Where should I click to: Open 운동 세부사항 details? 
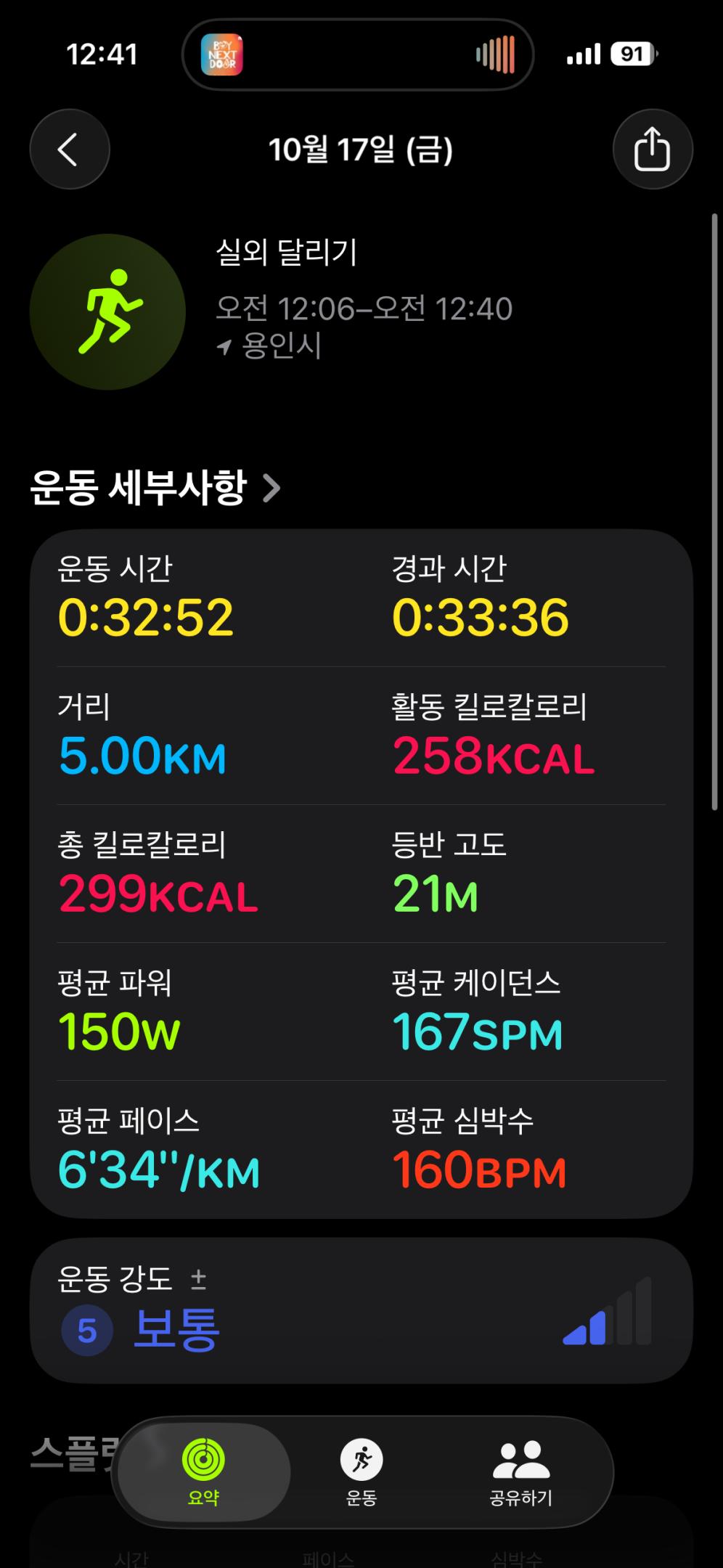[x=155, y=488]
